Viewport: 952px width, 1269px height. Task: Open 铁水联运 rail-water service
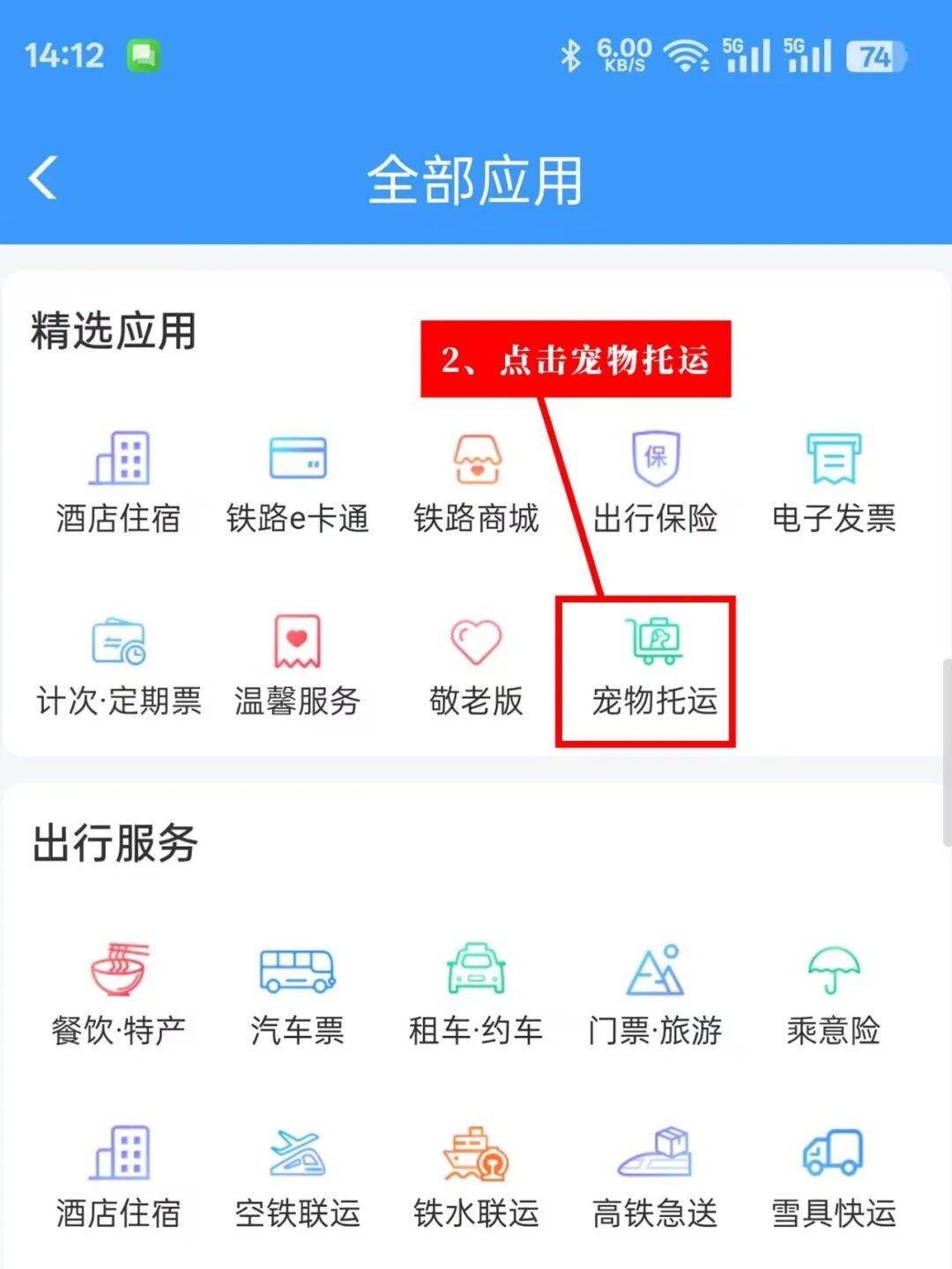pos(476,1177)
